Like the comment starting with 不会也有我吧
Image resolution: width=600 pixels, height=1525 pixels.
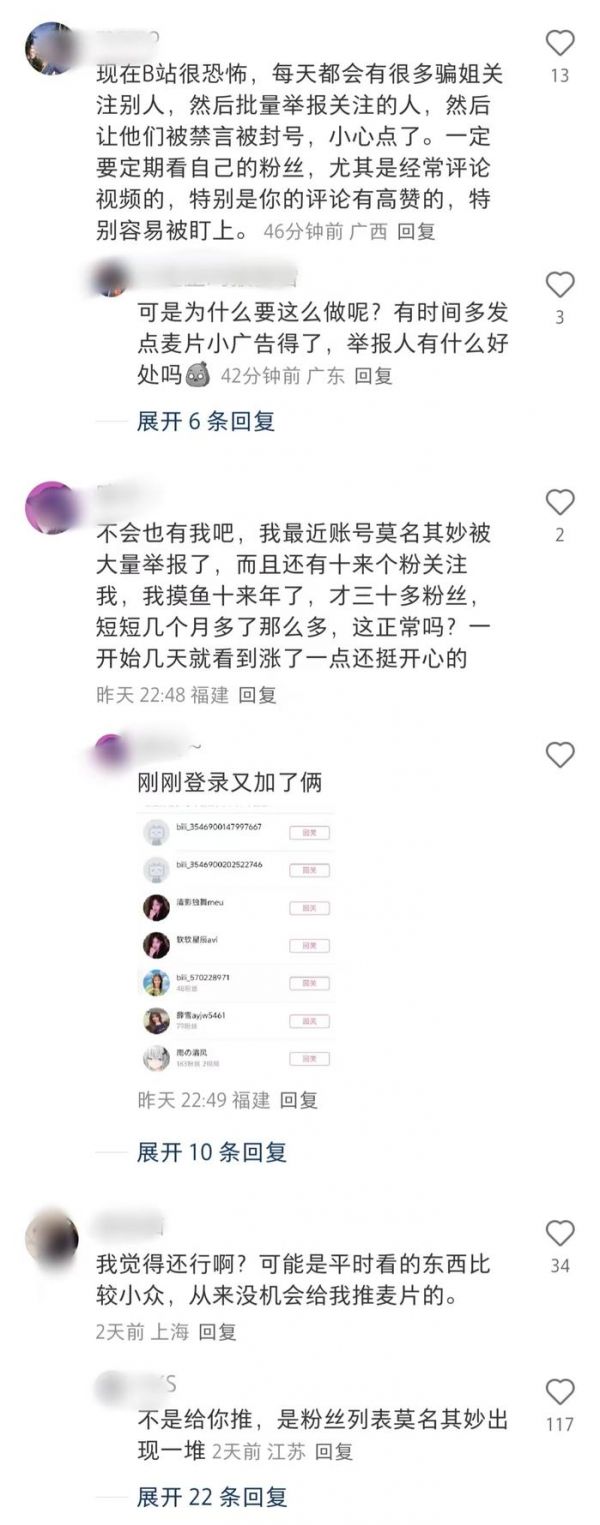pyautogui.click(x=560, y=502)
